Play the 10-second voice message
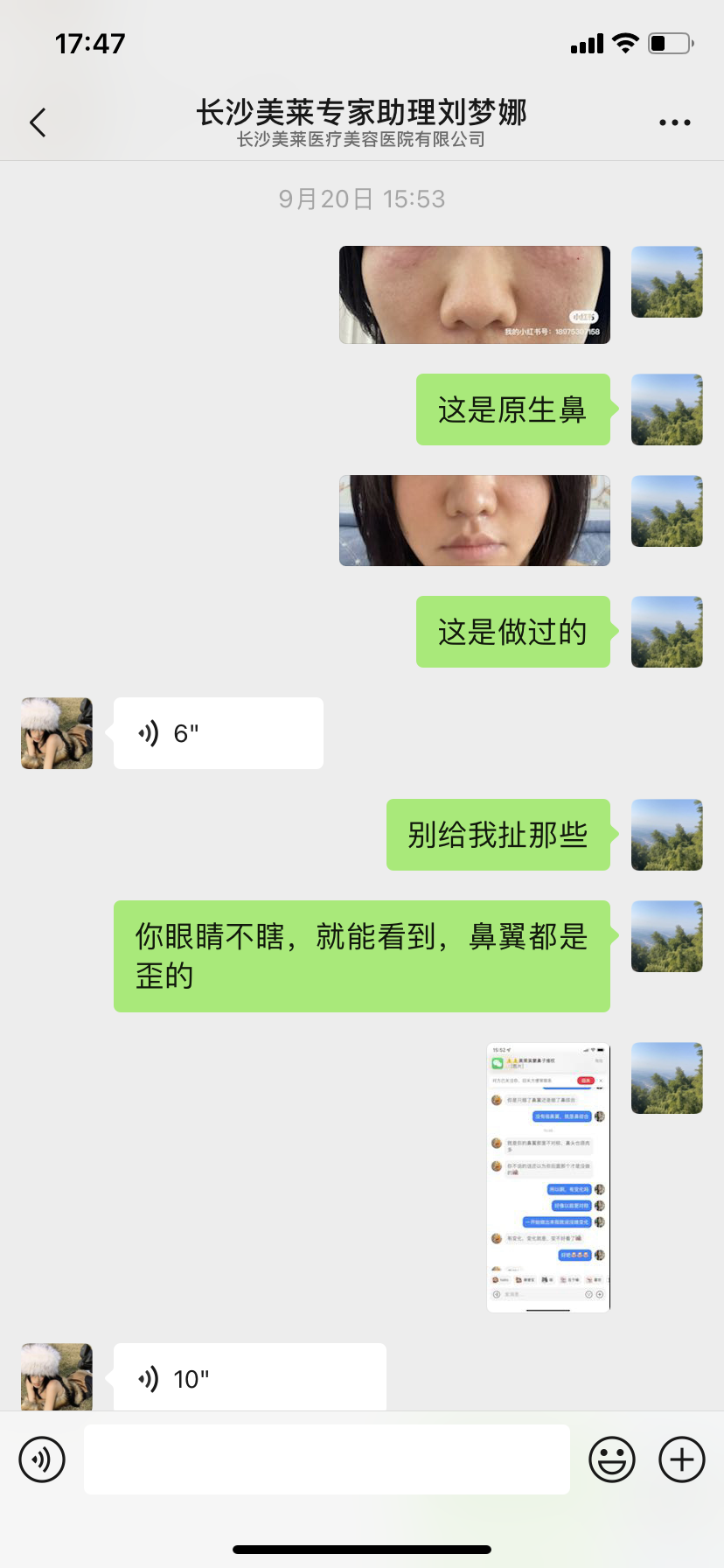Viewport: 724px width, 1568px height. (x=249, y=1378)
